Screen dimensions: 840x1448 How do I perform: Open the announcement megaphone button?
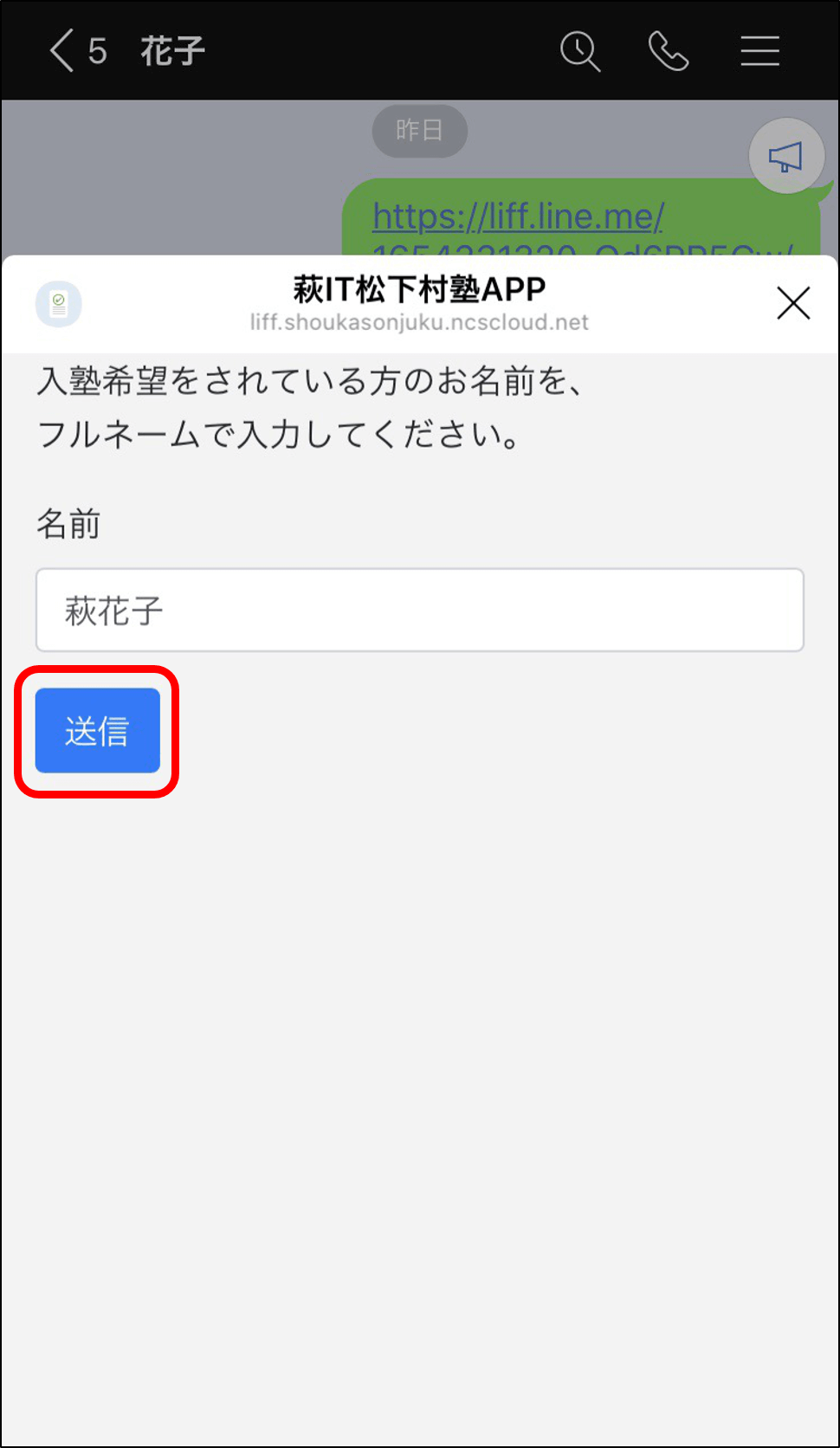click(786, 157)
